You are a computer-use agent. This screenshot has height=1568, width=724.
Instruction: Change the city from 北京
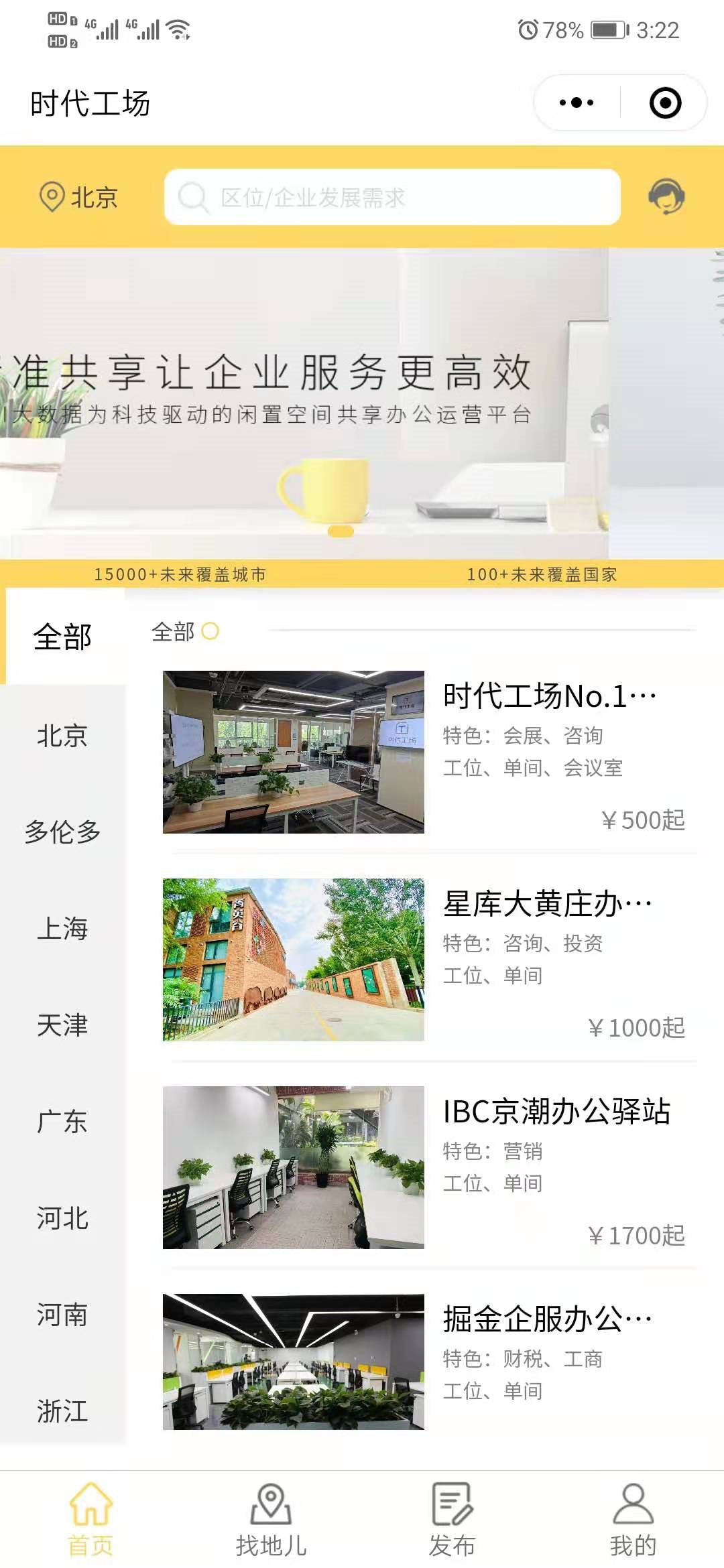[x=79, y=197]
